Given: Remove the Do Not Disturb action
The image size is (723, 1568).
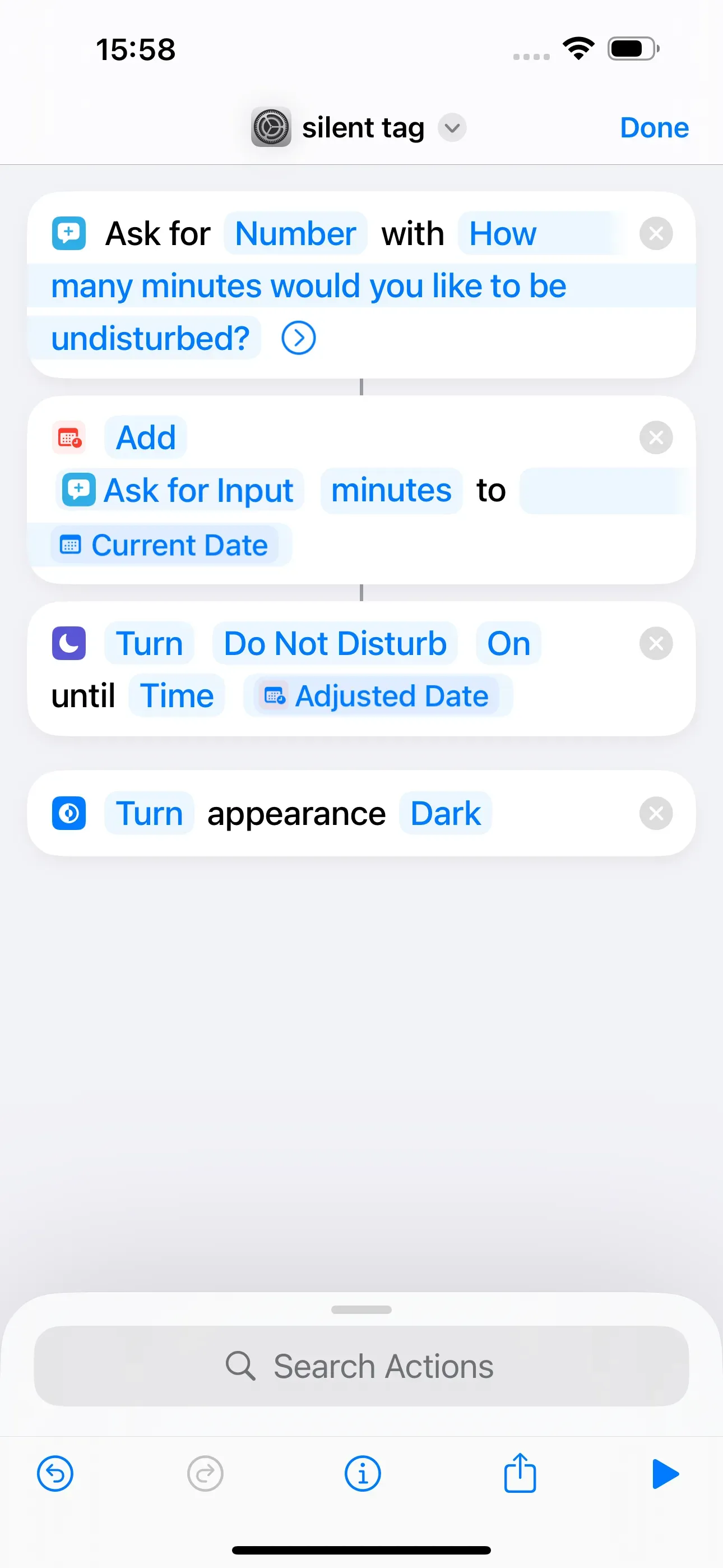Looking at the screenshot, I should click(656, 643).
